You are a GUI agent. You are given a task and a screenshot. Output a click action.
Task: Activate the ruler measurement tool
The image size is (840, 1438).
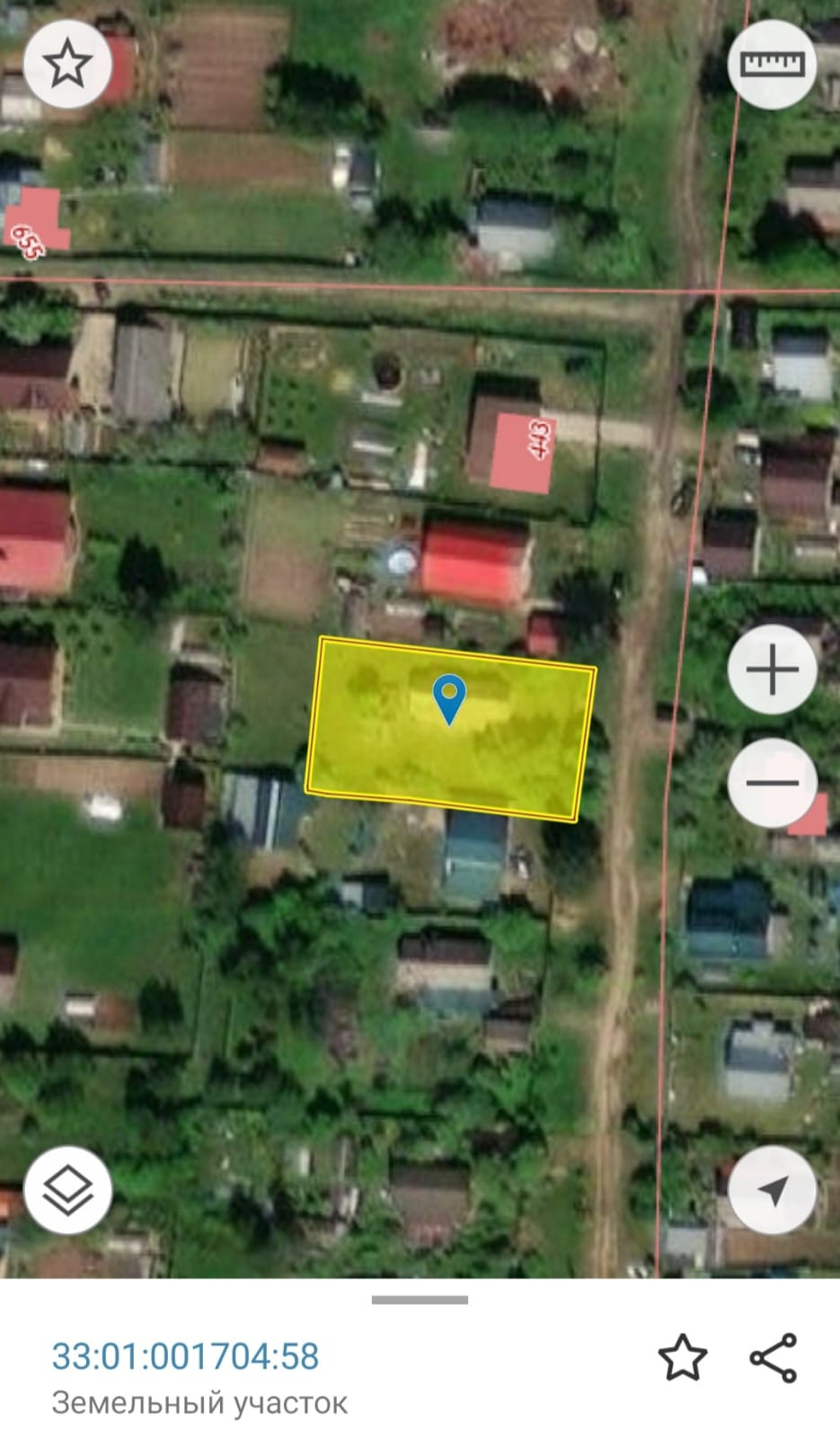[x=772, y=64]
